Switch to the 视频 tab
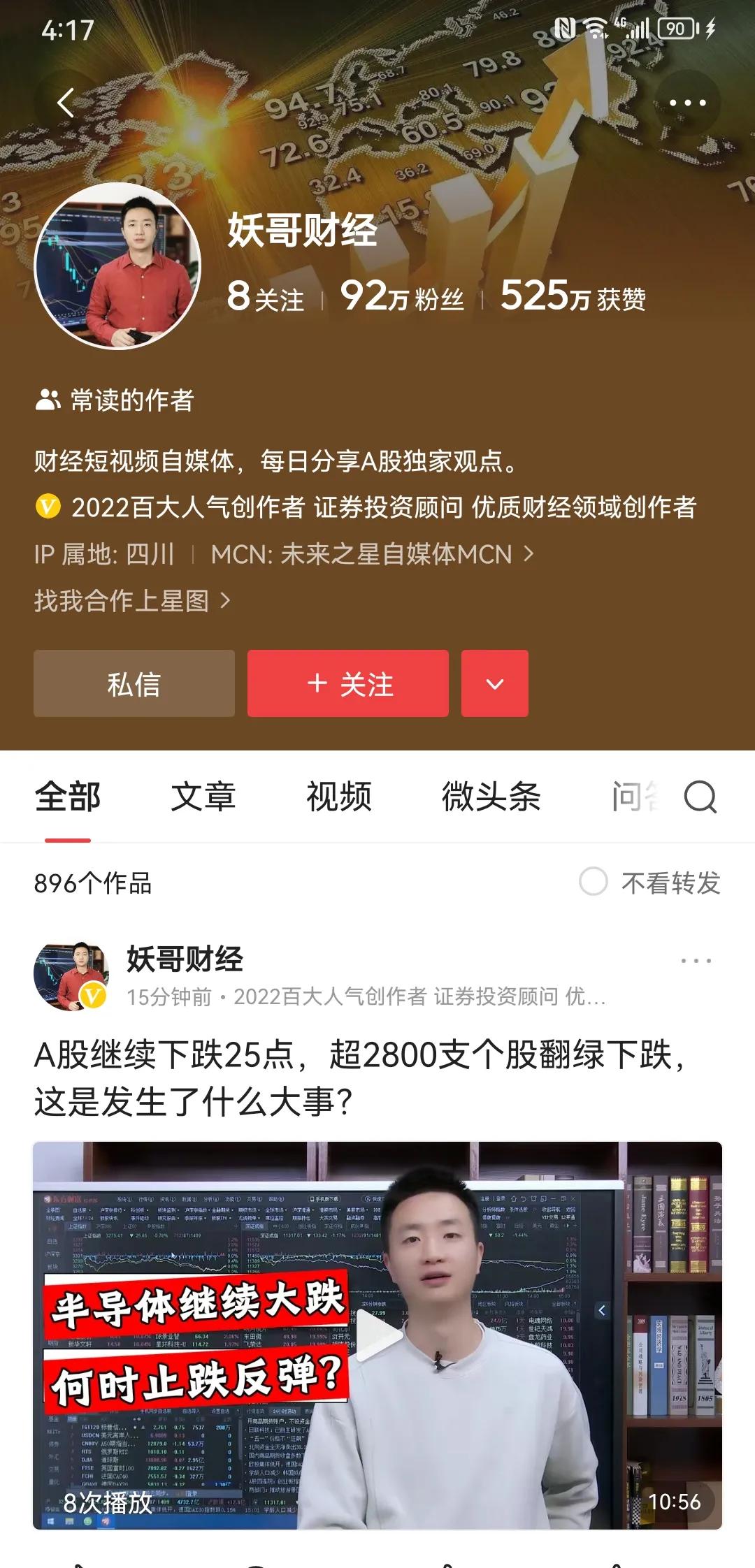 [x=339, y=797]
